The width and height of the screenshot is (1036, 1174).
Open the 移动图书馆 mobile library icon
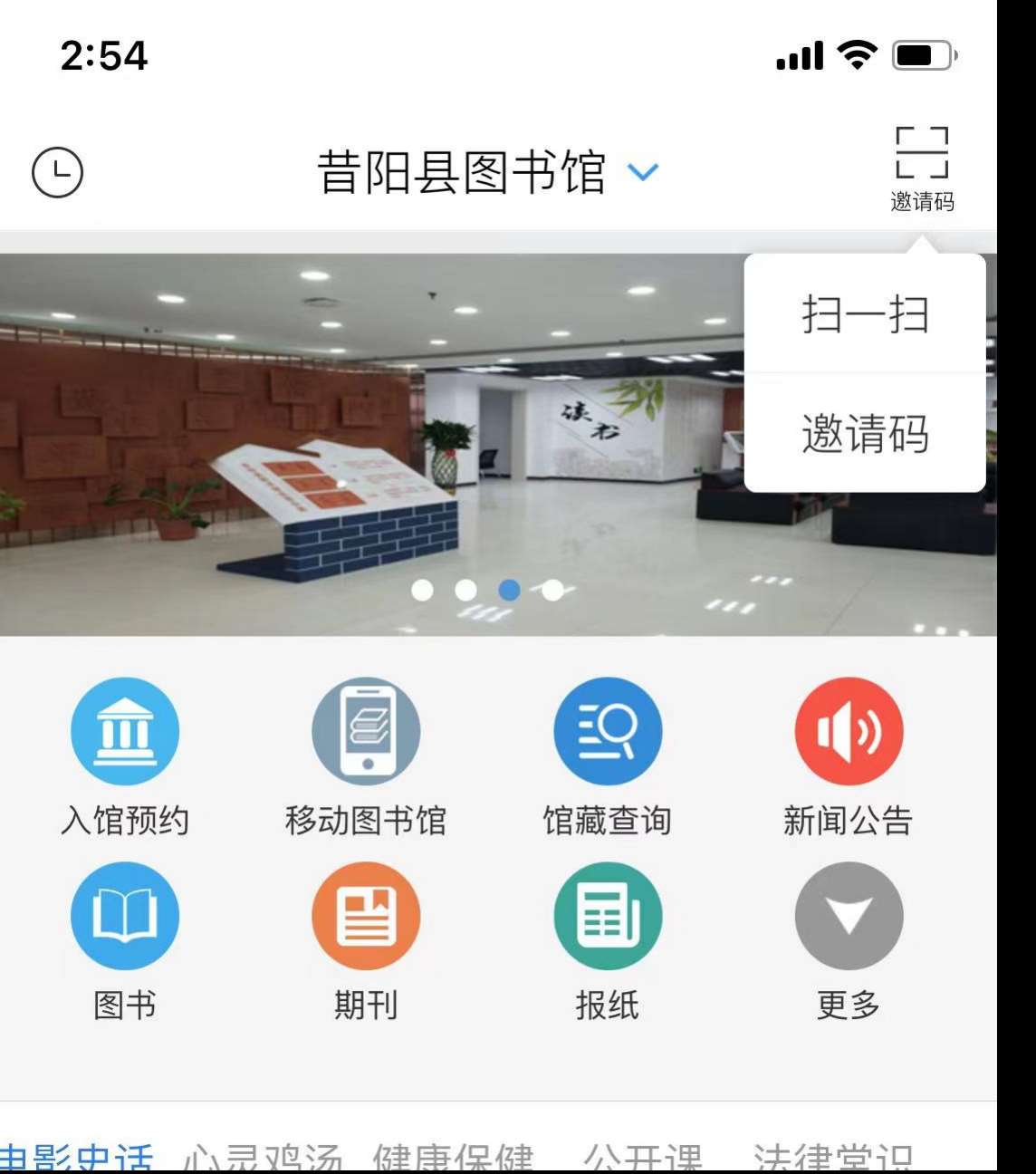click(366, 731)
